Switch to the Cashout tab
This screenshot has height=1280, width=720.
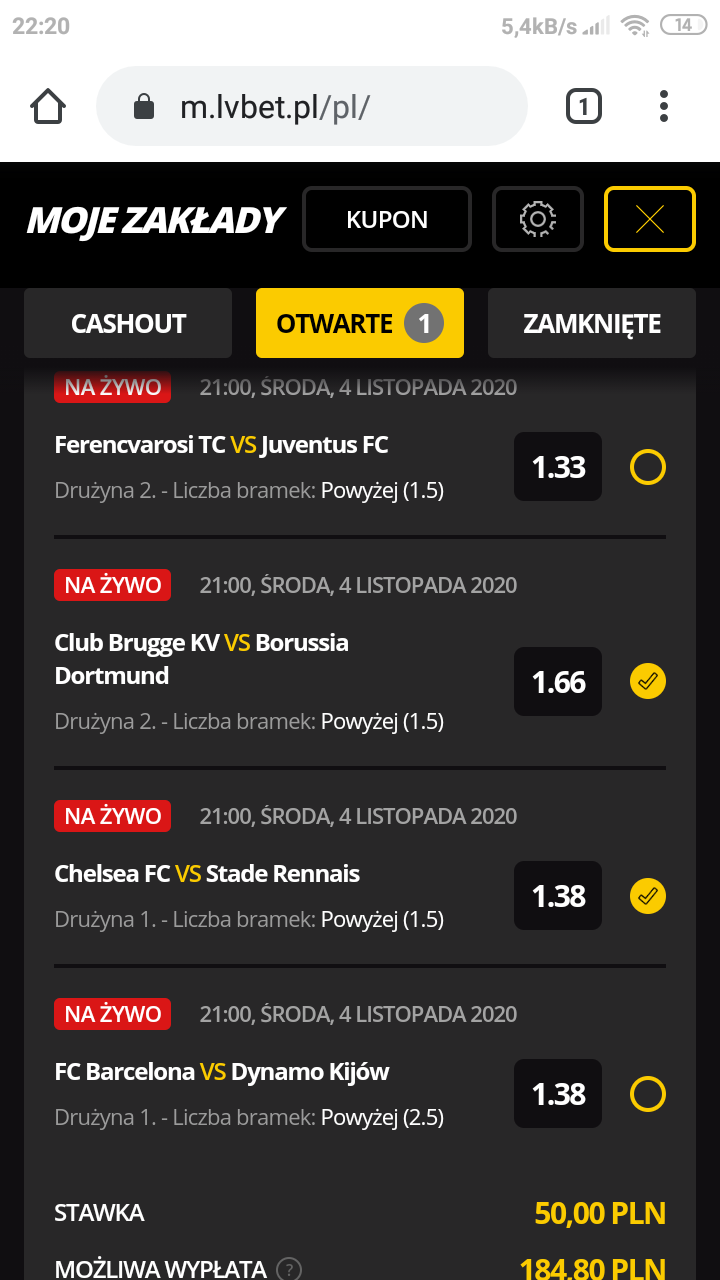pos(128,323)
